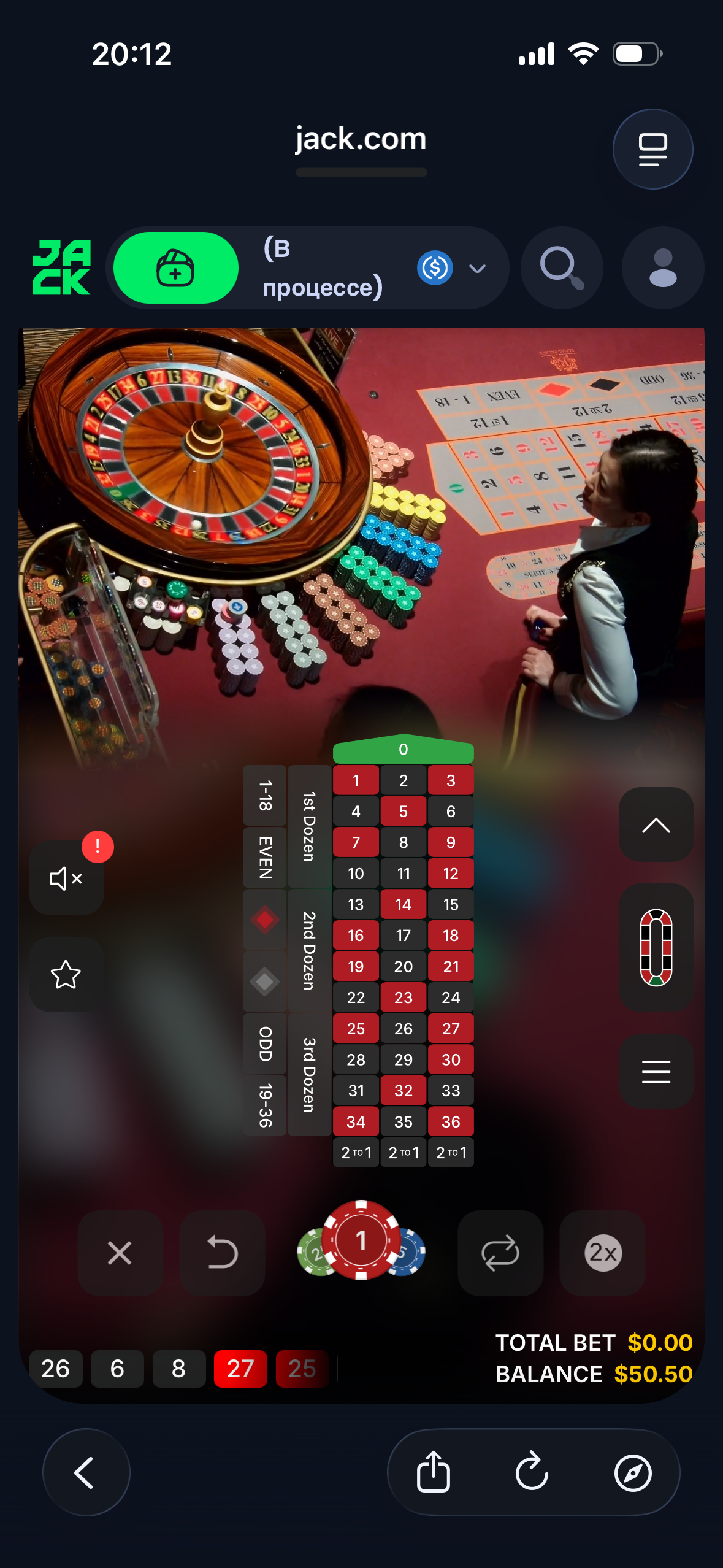Open the user profile icon
This screenshot has height=1568, width=723.
tap(663, 268)
